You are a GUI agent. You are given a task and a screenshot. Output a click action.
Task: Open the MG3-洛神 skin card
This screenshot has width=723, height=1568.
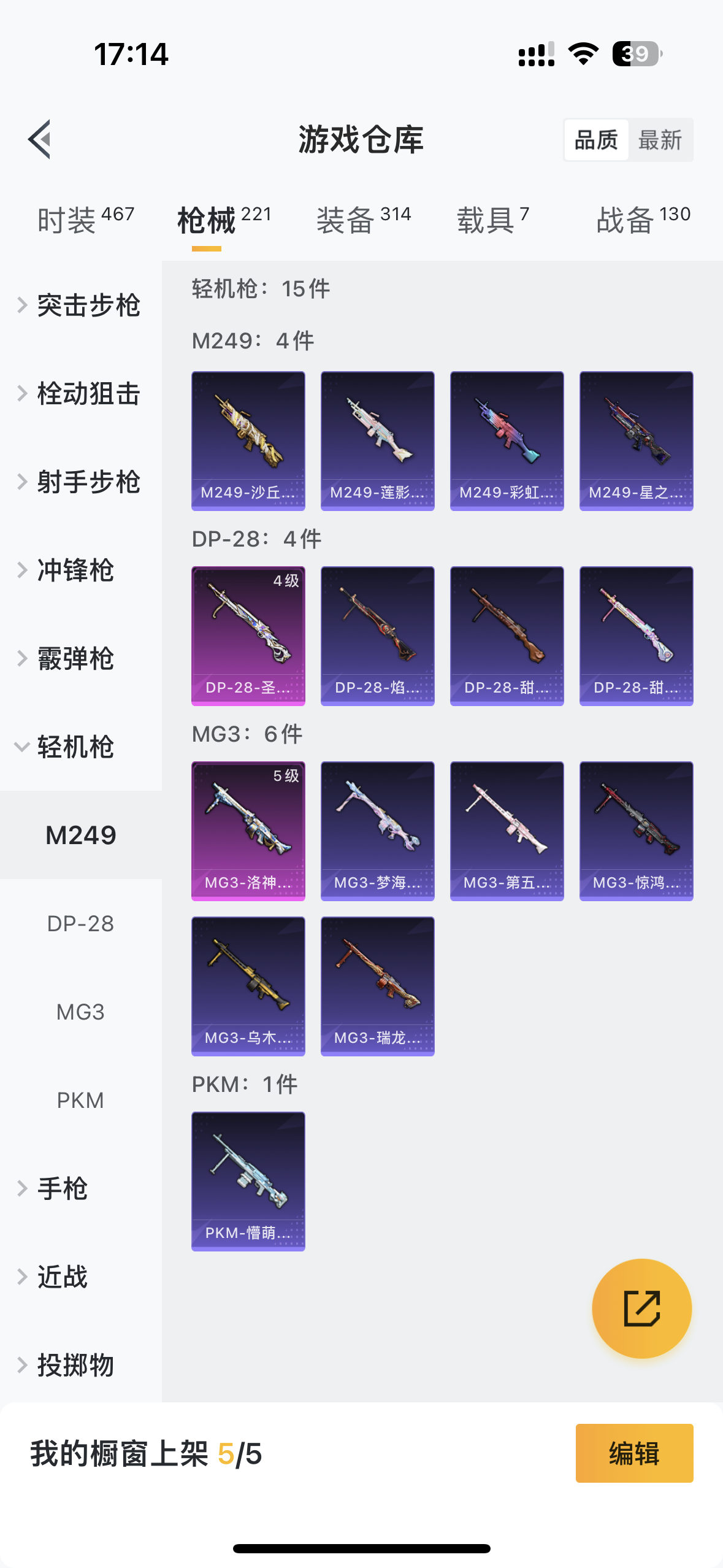point(248,831)
